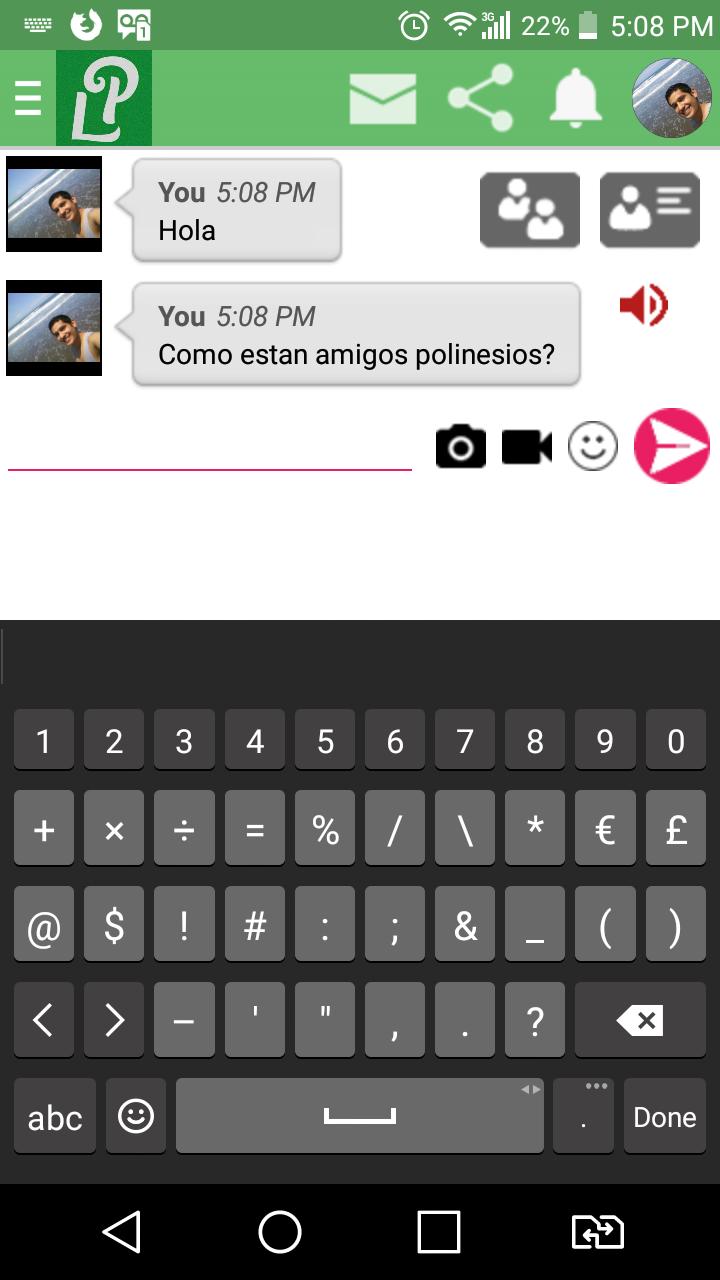Screen dimensions: 720x1280
Task: Open the envelope messages icon
Action: click(383, 98)
